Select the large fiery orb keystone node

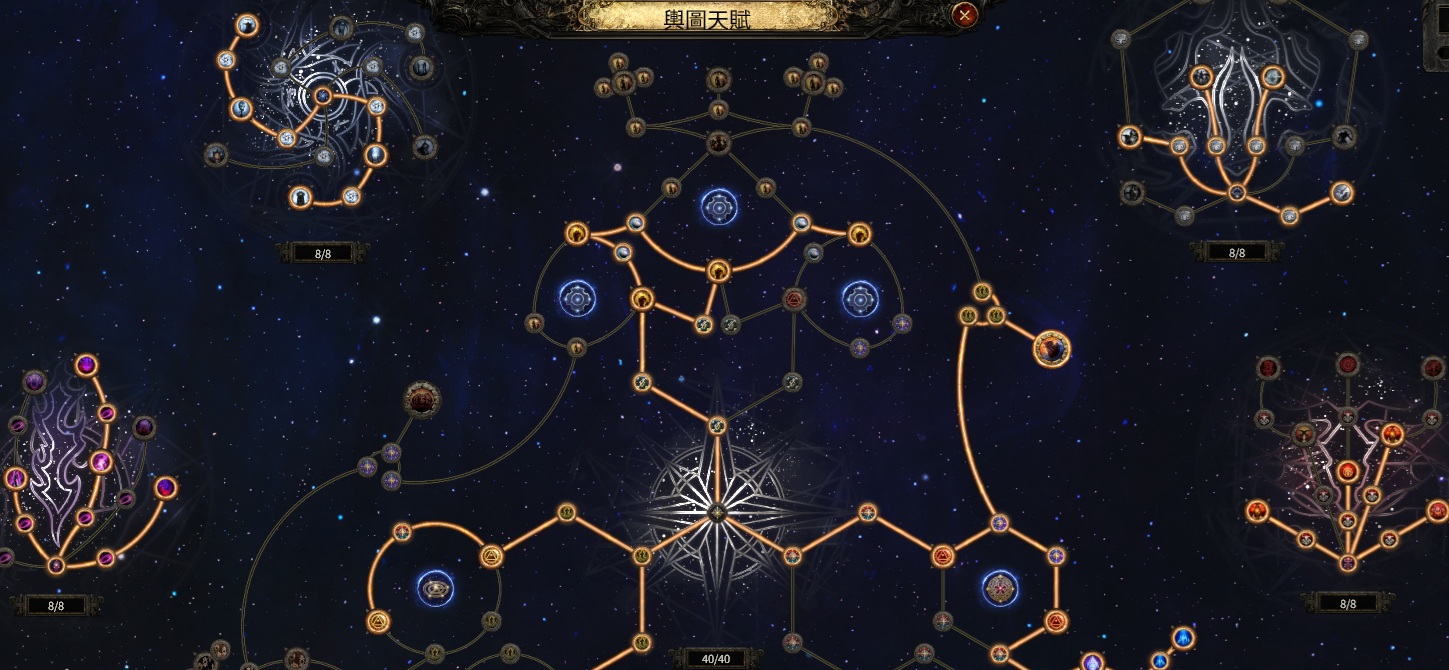pos(1051,349)
